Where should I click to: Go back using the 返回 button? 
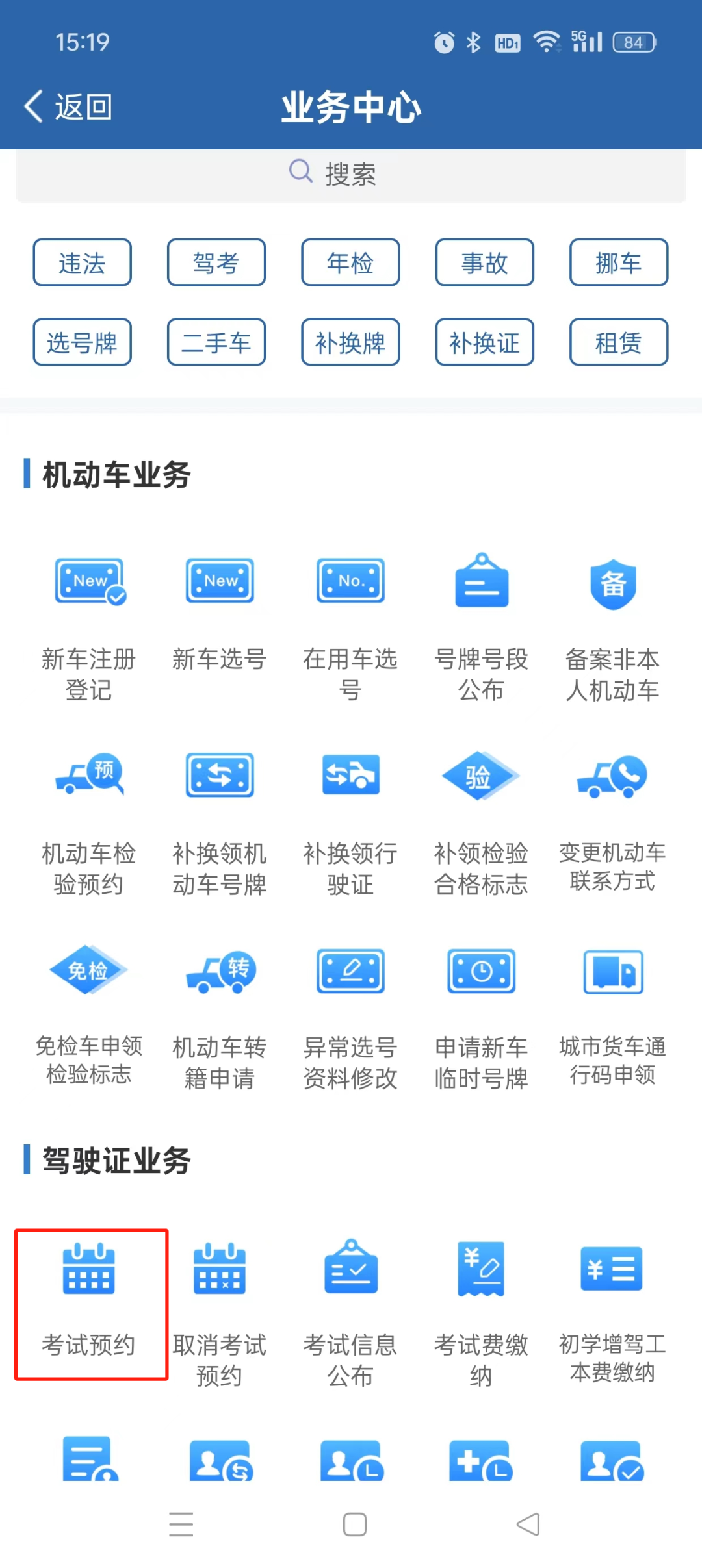68,107
